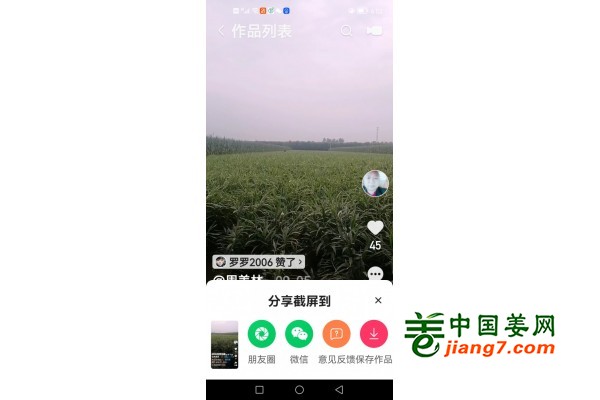
Task: Like this video with the heart icon
Action: click(x=375, y=228)
